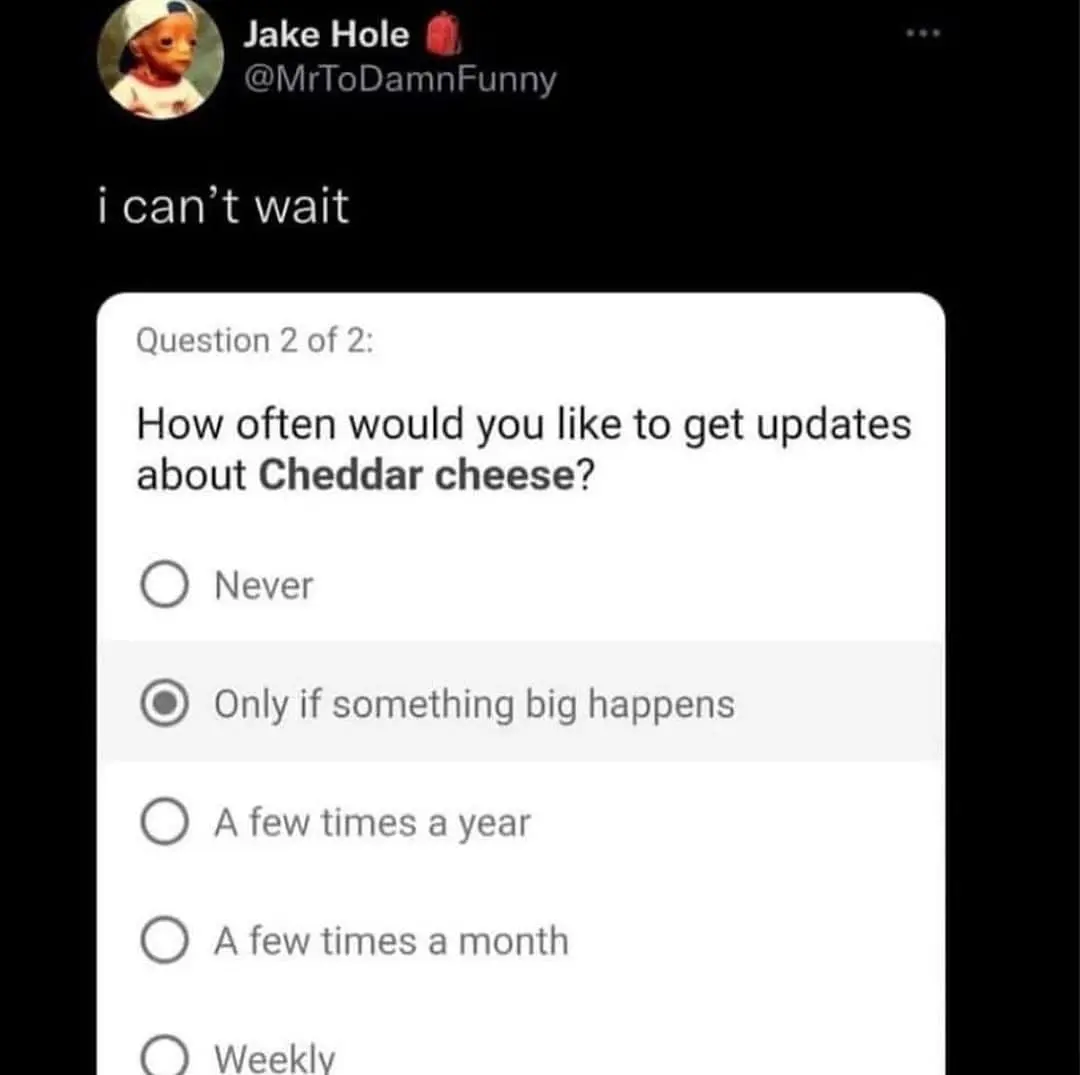Open the @MrToDamnFunny profile handle
The width and height of the screenshot is (1080, 1075).
399,80
